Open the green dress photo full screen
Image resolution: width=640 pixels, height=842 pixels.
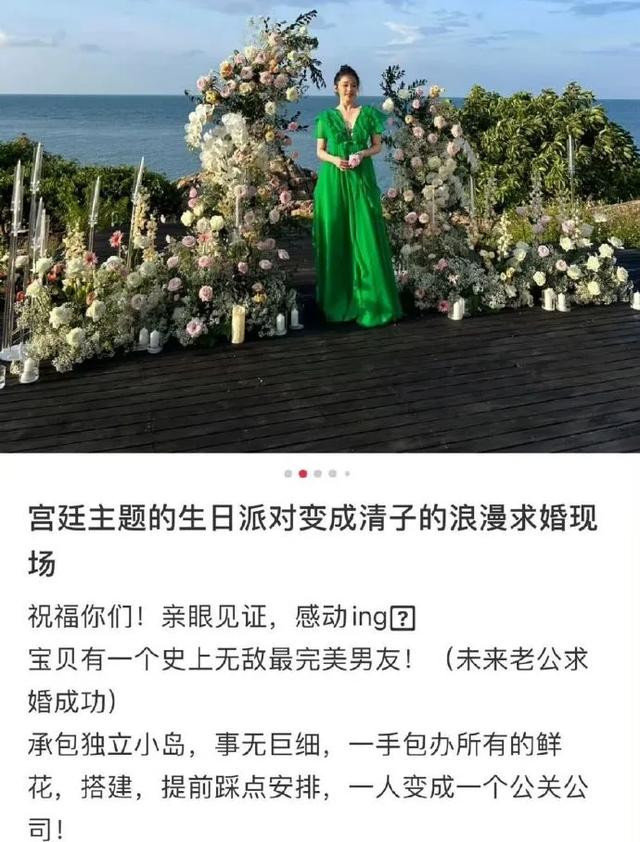click(x=320, y=225)
